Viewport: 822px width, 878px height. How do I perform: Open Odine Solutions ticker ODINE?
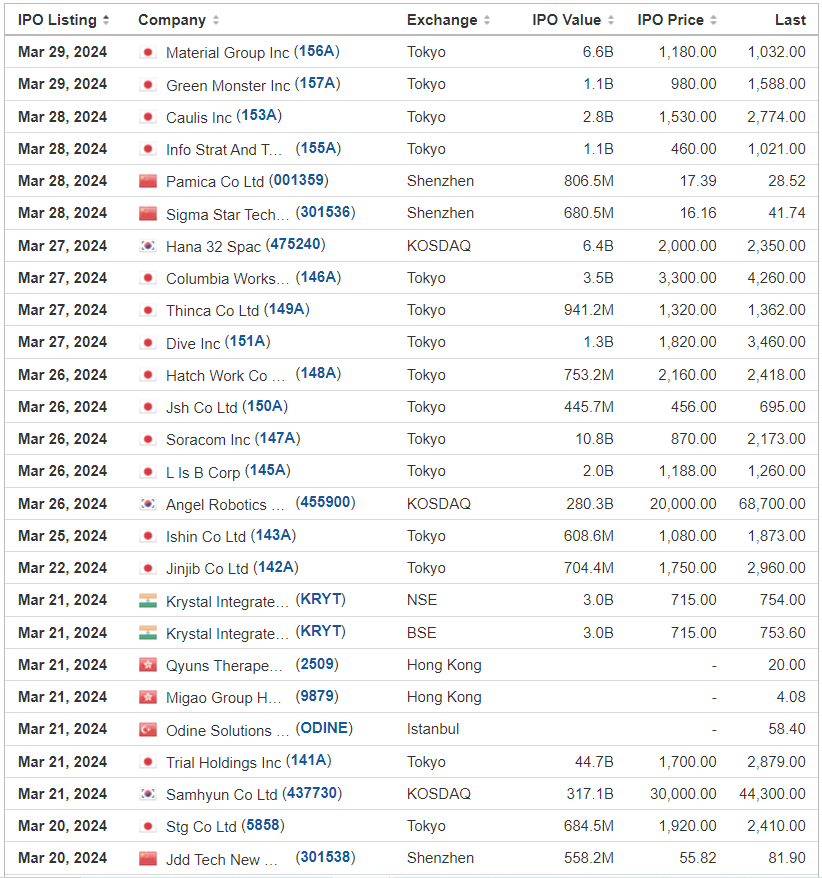[x=323, y=728]
